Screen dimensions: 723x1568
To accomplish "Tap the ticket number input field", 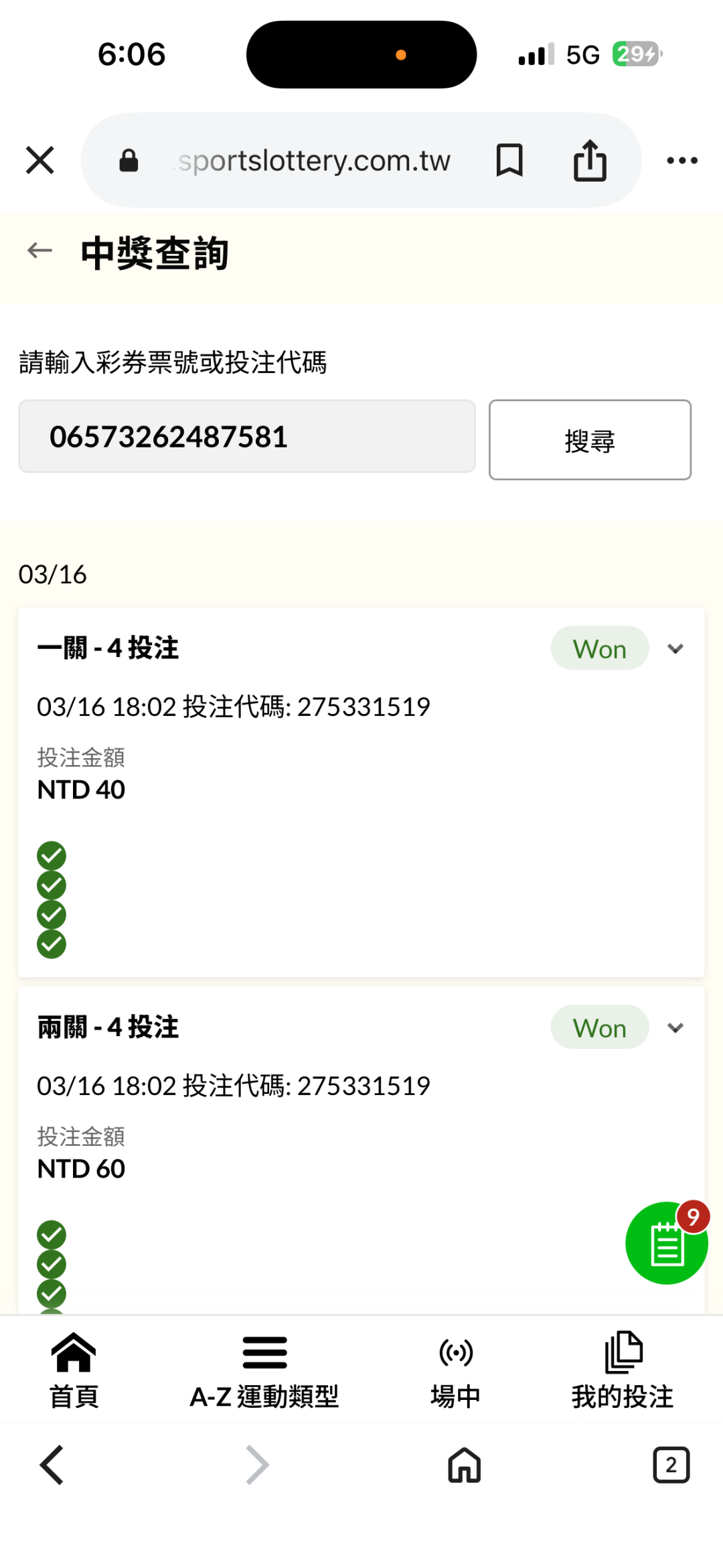I will tap(246, 437).
